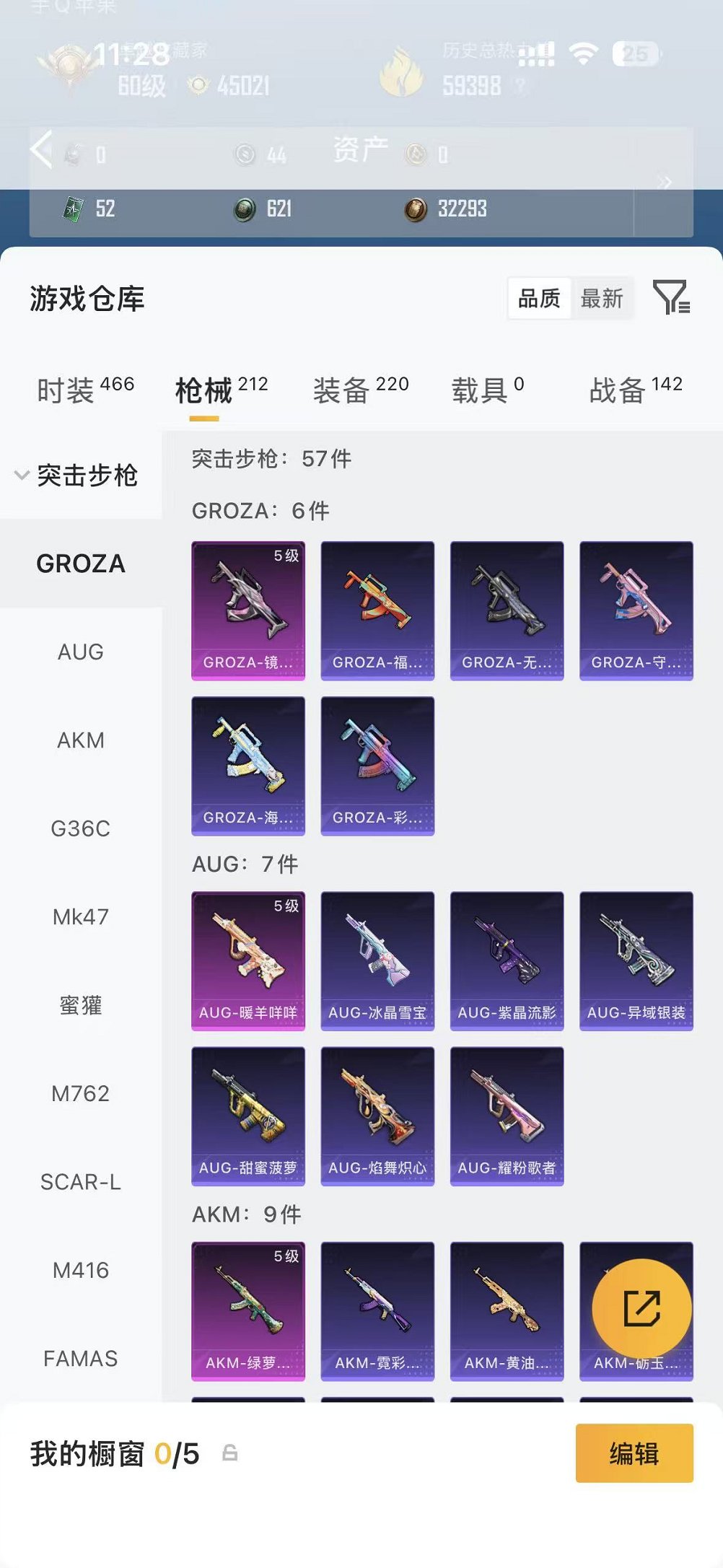Open the GROZA-镜 level 5 skin
This screenshot has height=1568, width=723.
click(x=248, y=610)
